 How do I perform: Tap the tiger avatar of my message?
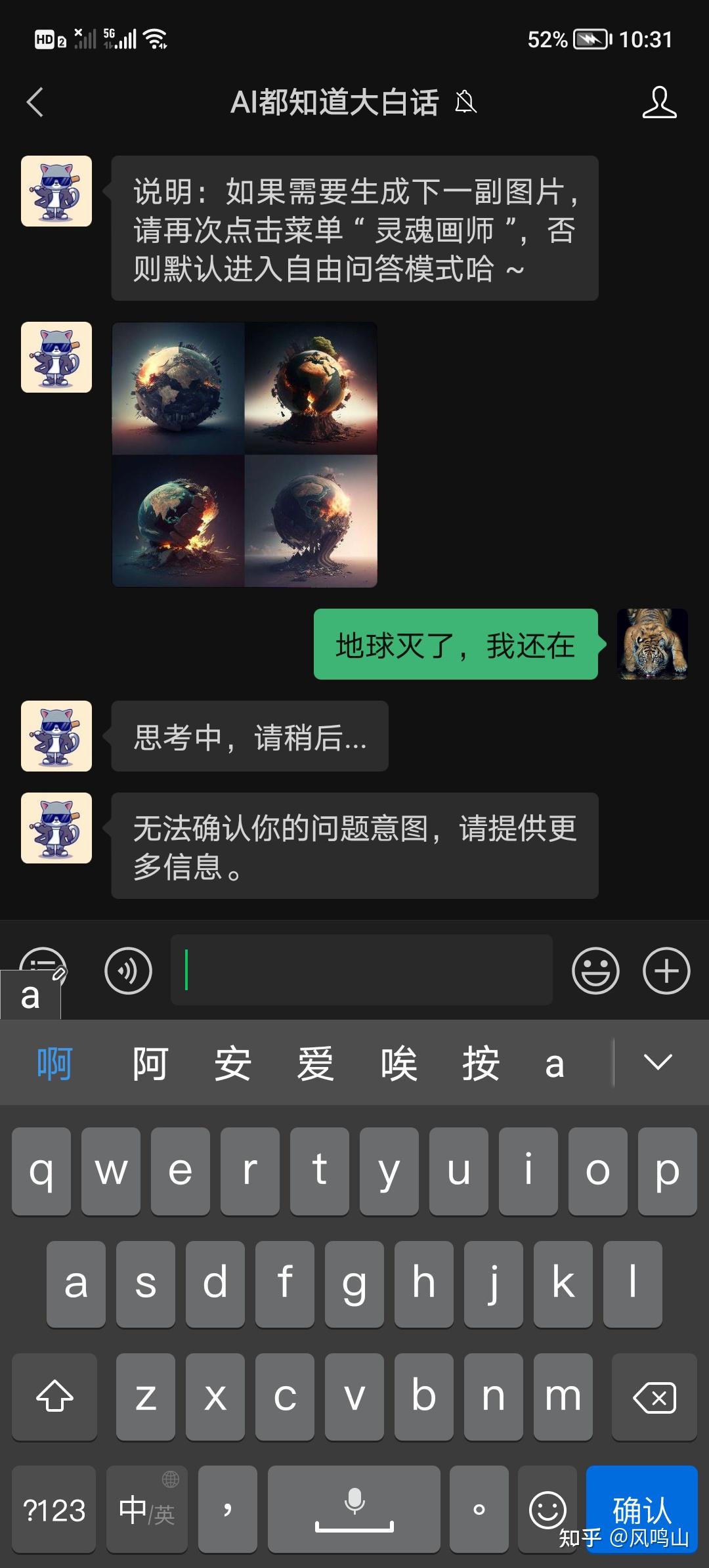(x=653, y=644)
